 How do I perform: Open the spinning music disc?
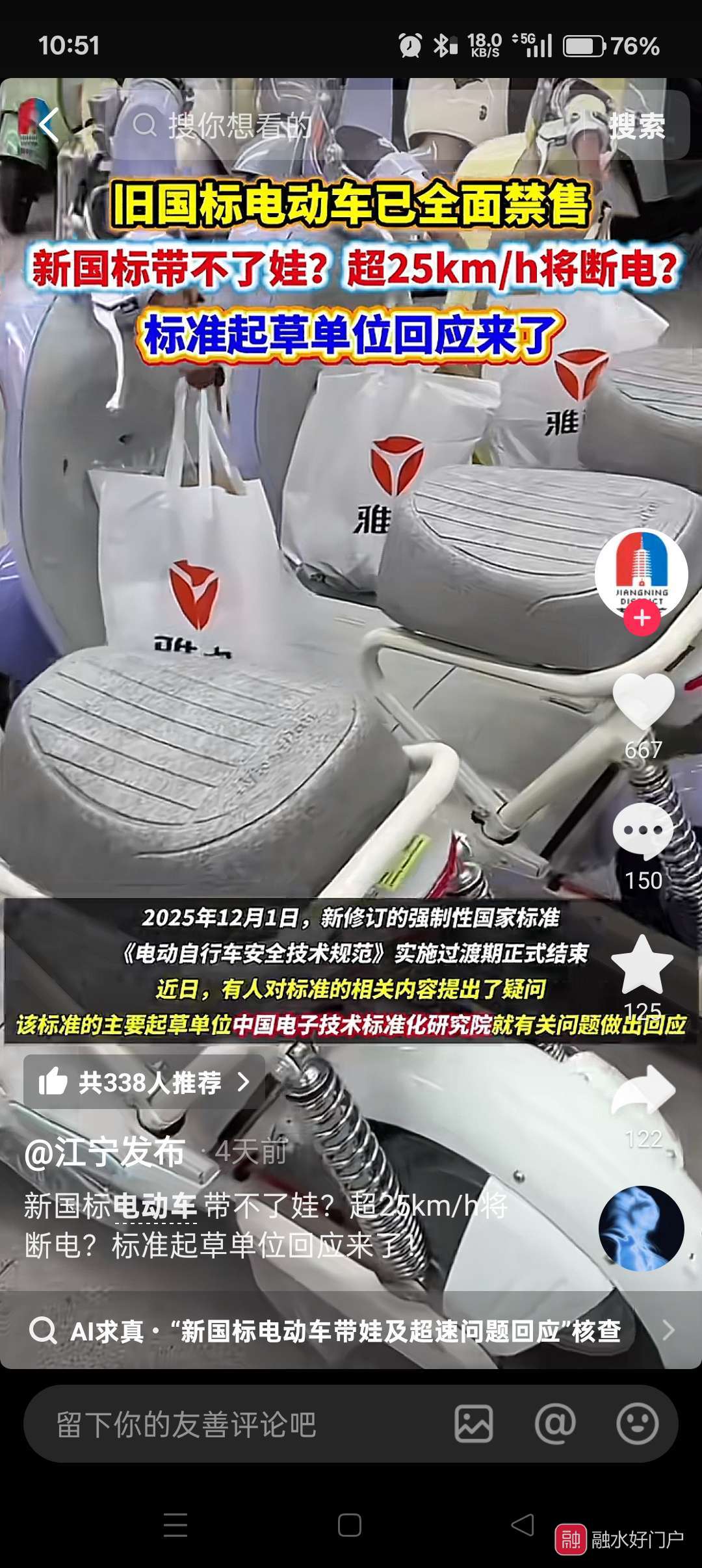(x=641, y=1228)
